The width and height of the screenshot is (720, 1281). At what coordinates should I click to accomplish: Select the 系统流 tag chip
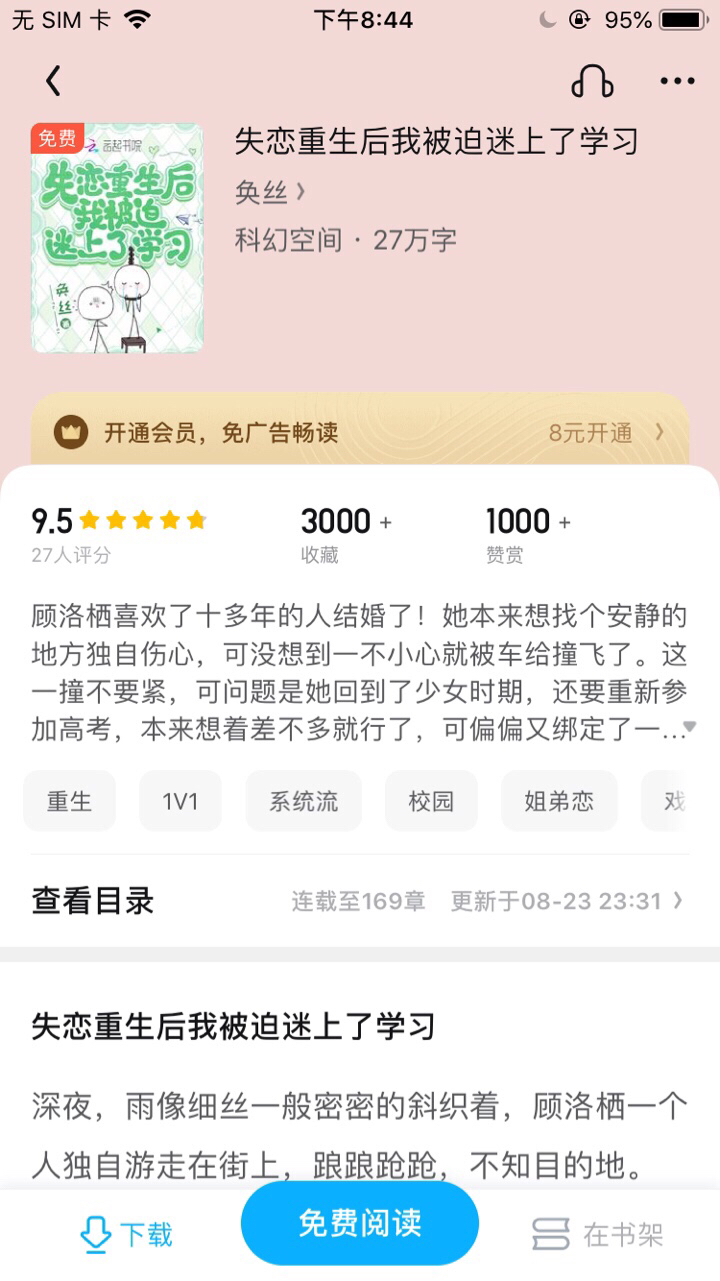tap(303, 801)
